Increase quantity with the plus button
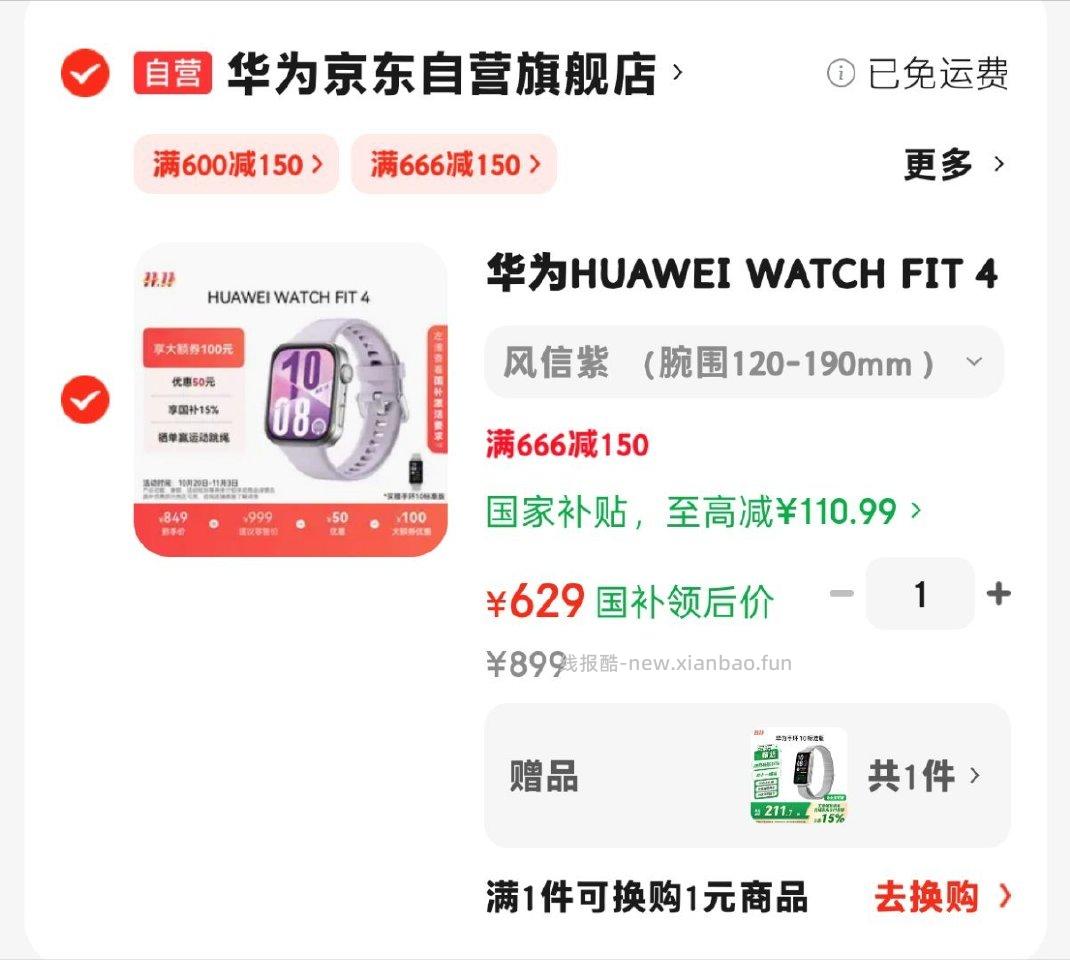This screenshot has height=960, width=1070. click(998, 594)
